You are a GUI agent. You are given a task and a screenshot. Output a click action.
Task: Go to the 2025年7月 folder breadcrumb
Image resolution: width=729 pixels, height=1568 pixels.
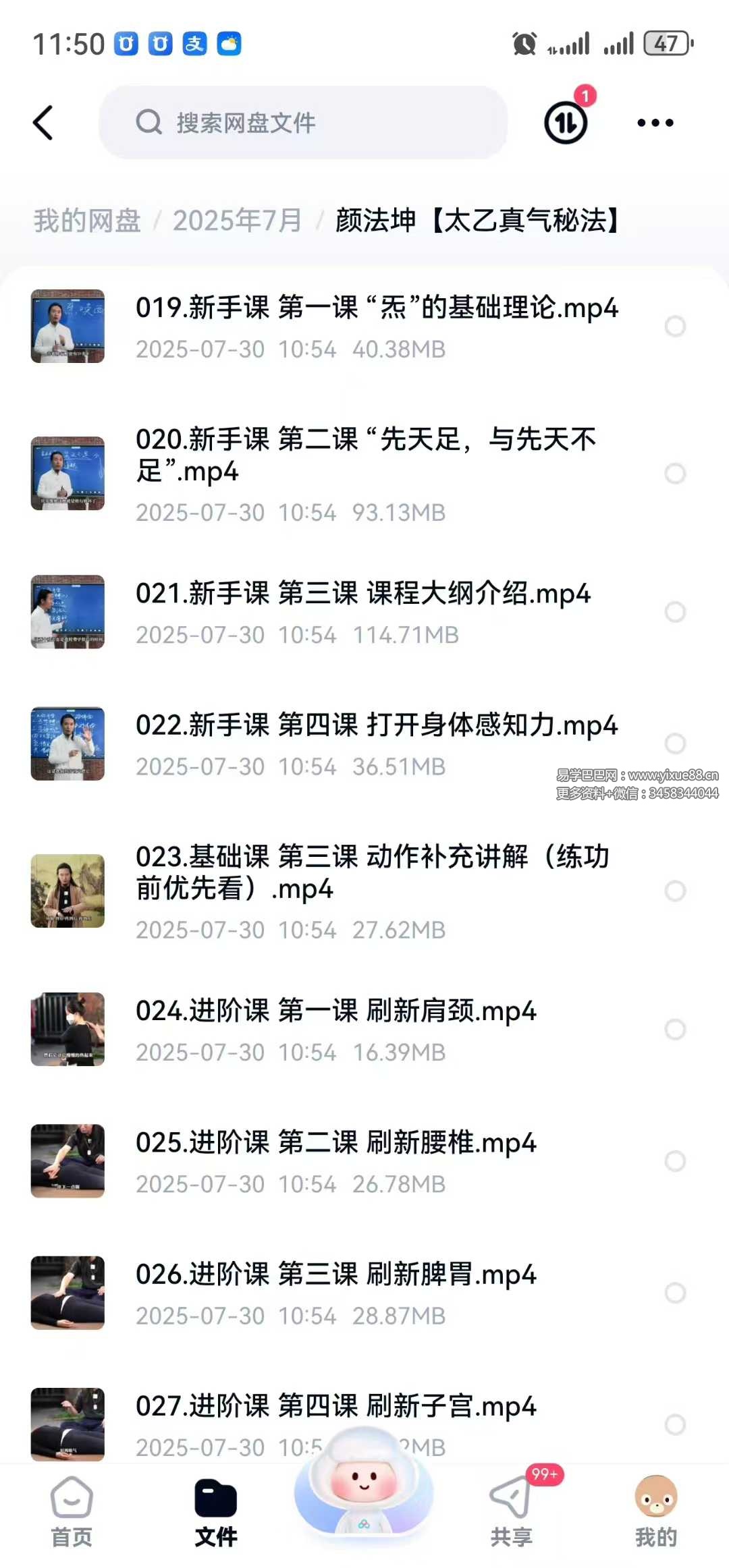(x=237, y=221)
